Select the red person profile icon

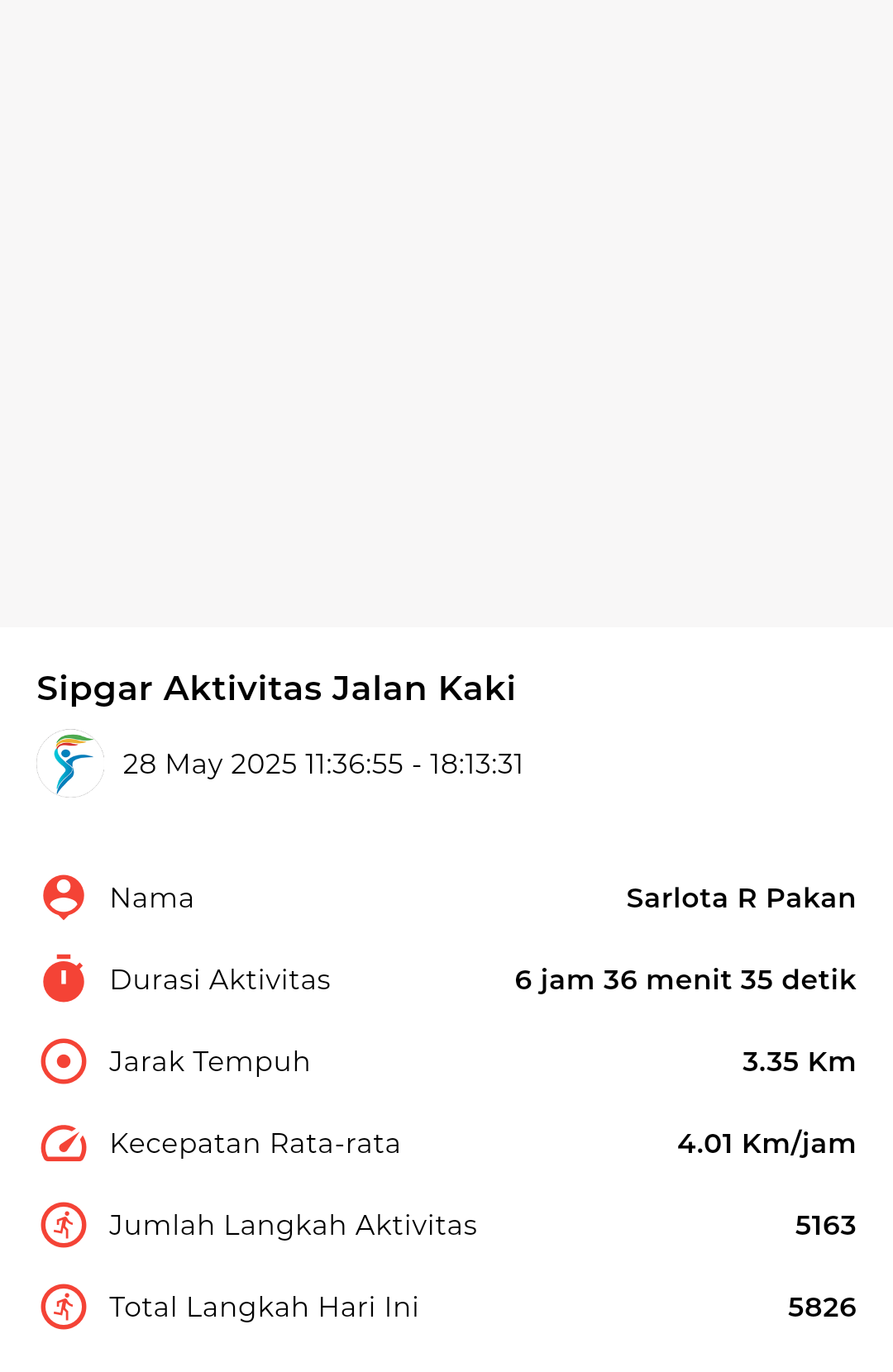[x=62, y=897]
